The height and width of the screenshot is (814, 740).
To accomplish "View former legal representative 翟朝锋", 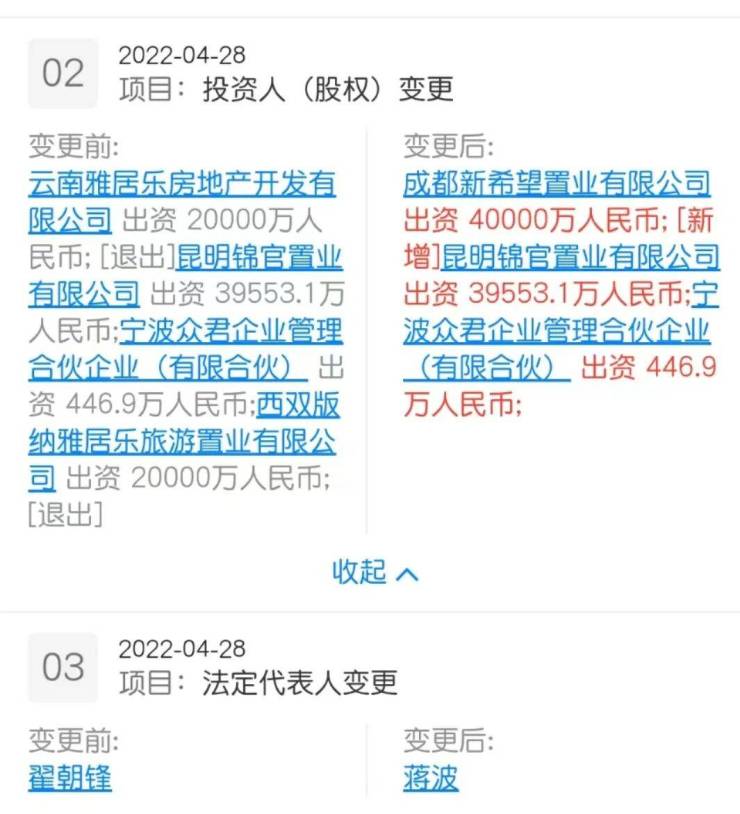I will (x=70, y=777).
